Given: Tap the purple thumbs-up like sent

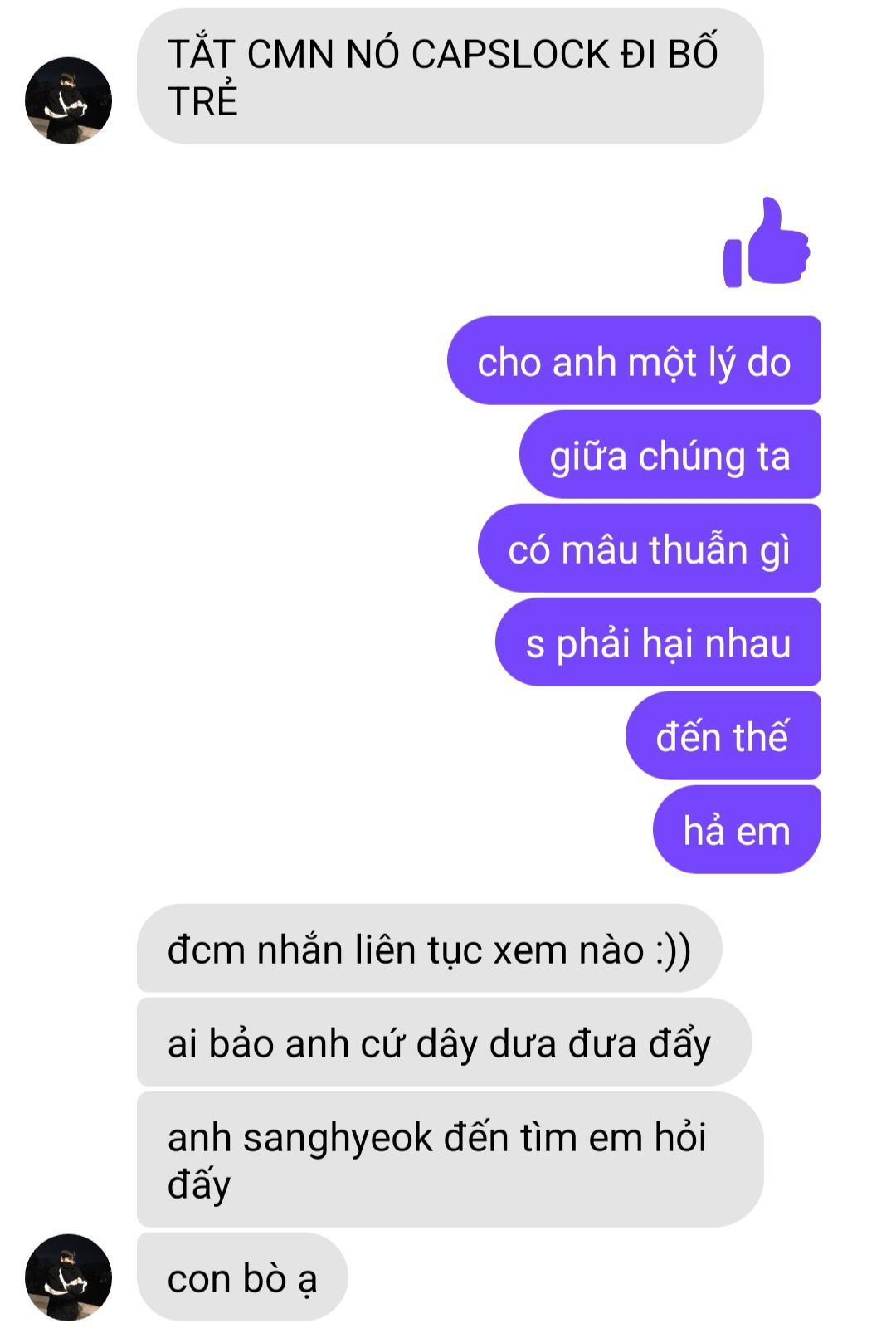Looking at the screenshot, I should (x=766, y=243).
